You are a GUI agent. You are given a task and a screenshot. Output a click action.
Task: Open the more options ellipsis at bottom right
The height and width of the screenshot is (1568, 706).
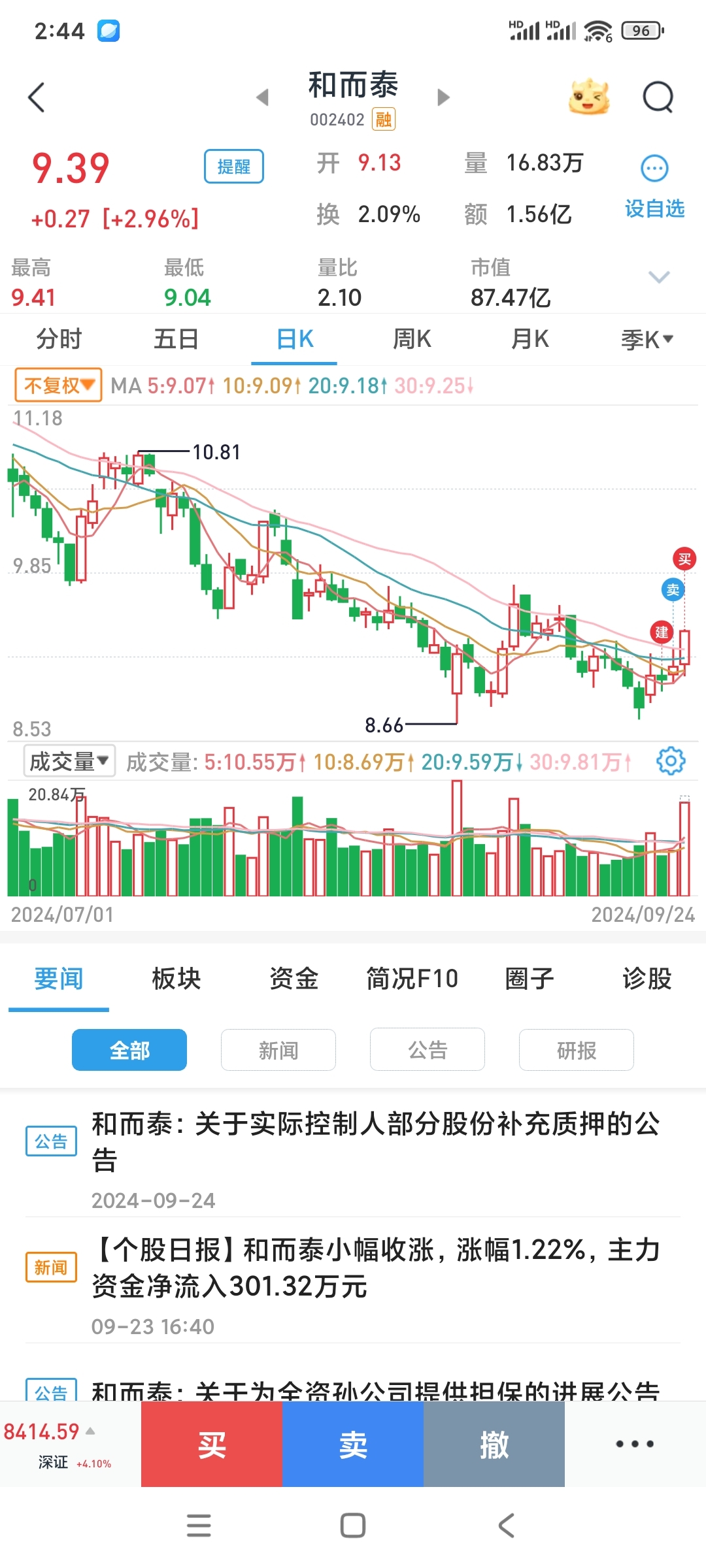point(635,1445)
